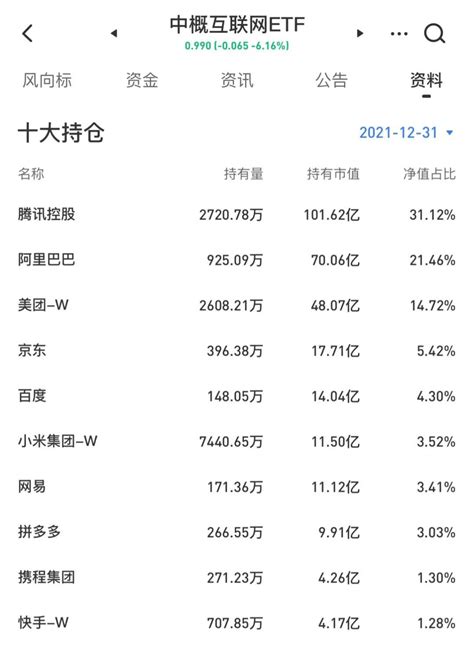Viewport: 474px width, 649px height.
Task: Open the 资讯 tab
Action: (x=237, y=80)
